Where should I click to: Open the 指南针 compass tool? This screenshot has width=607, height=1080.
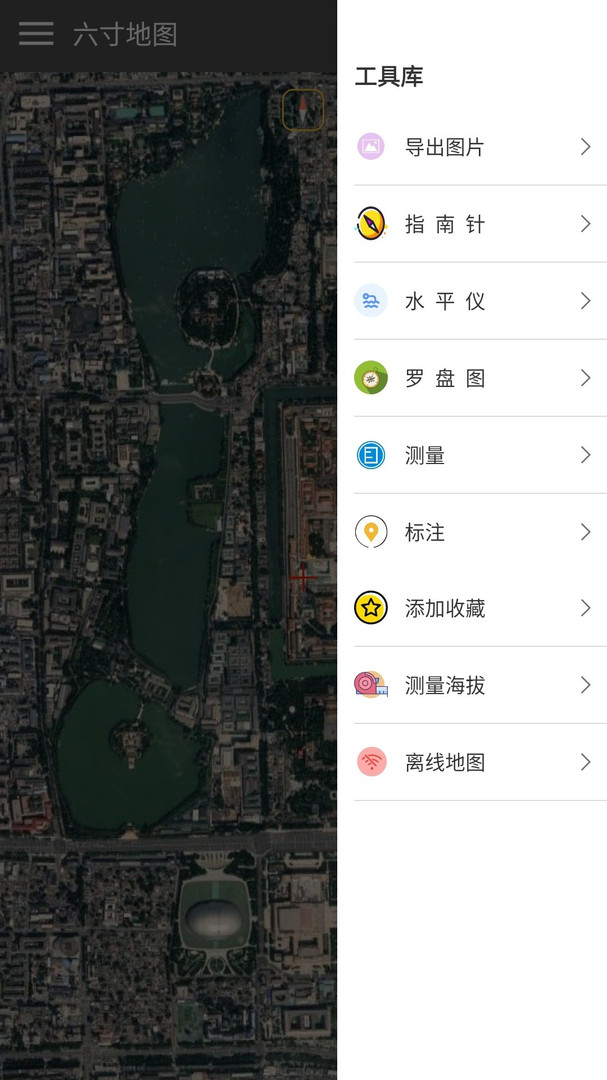tap(480, 224)
